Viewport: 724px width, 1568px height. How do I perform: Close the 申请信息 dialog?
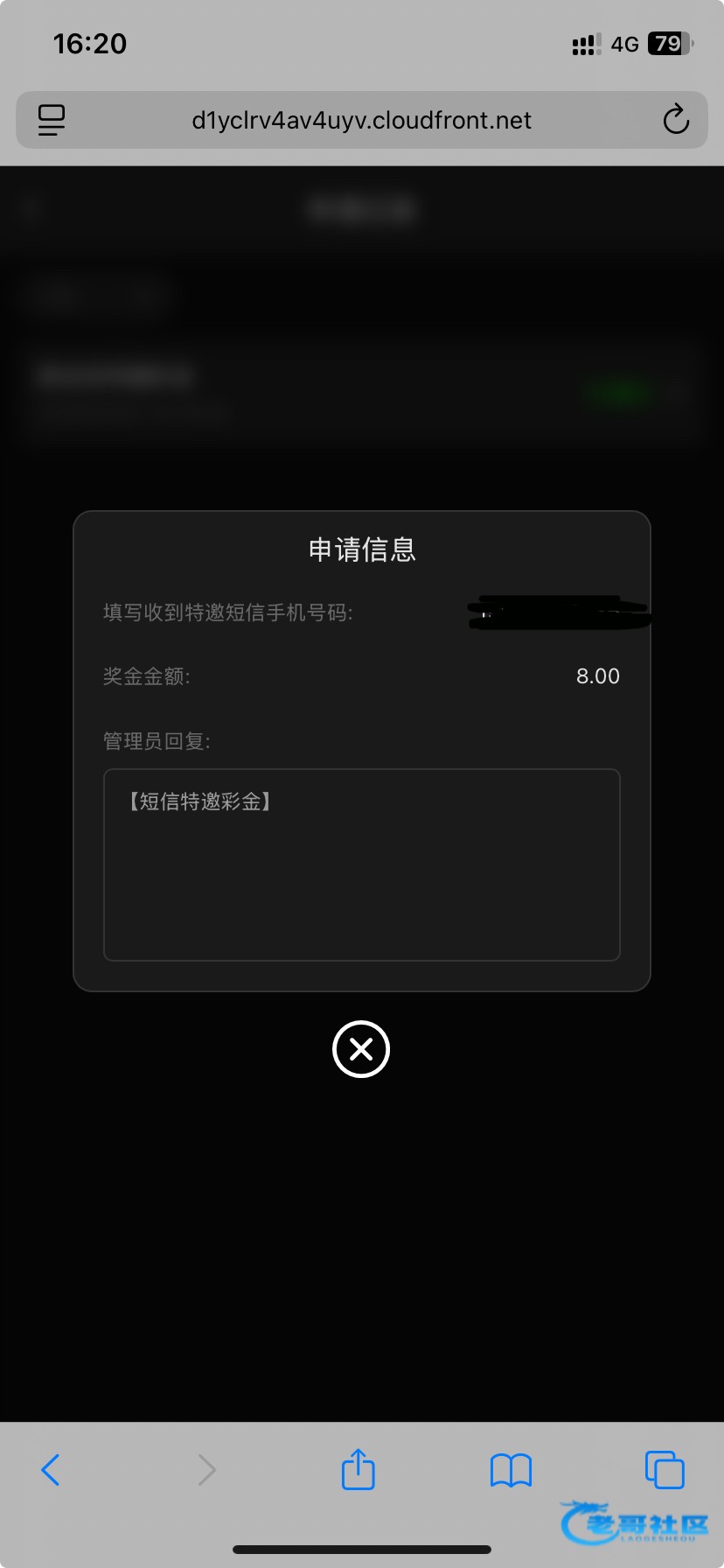click(361, 1049)
